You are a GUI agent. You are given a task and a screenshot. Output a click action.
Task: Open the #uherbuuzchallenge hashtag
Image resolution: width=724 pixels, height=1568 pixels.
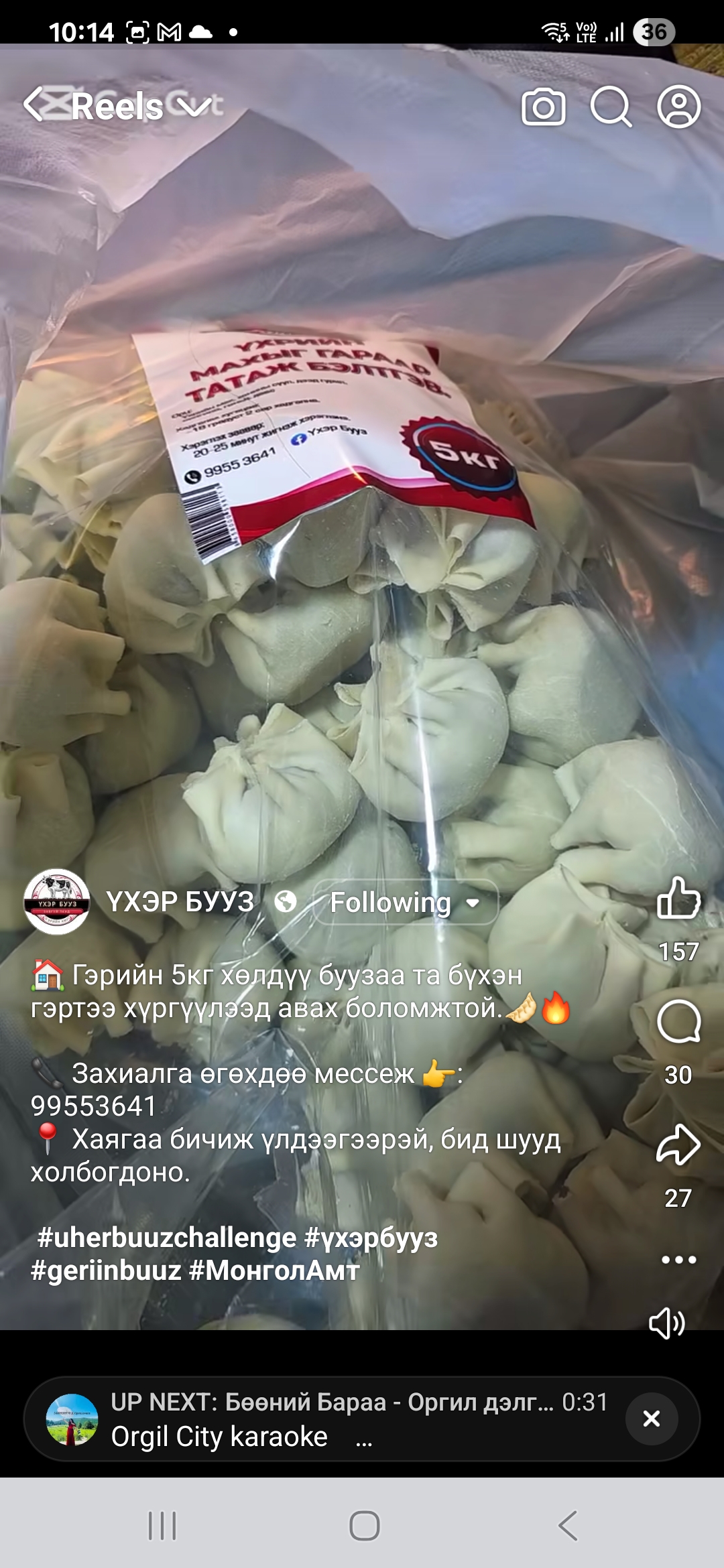point(166,1238)
